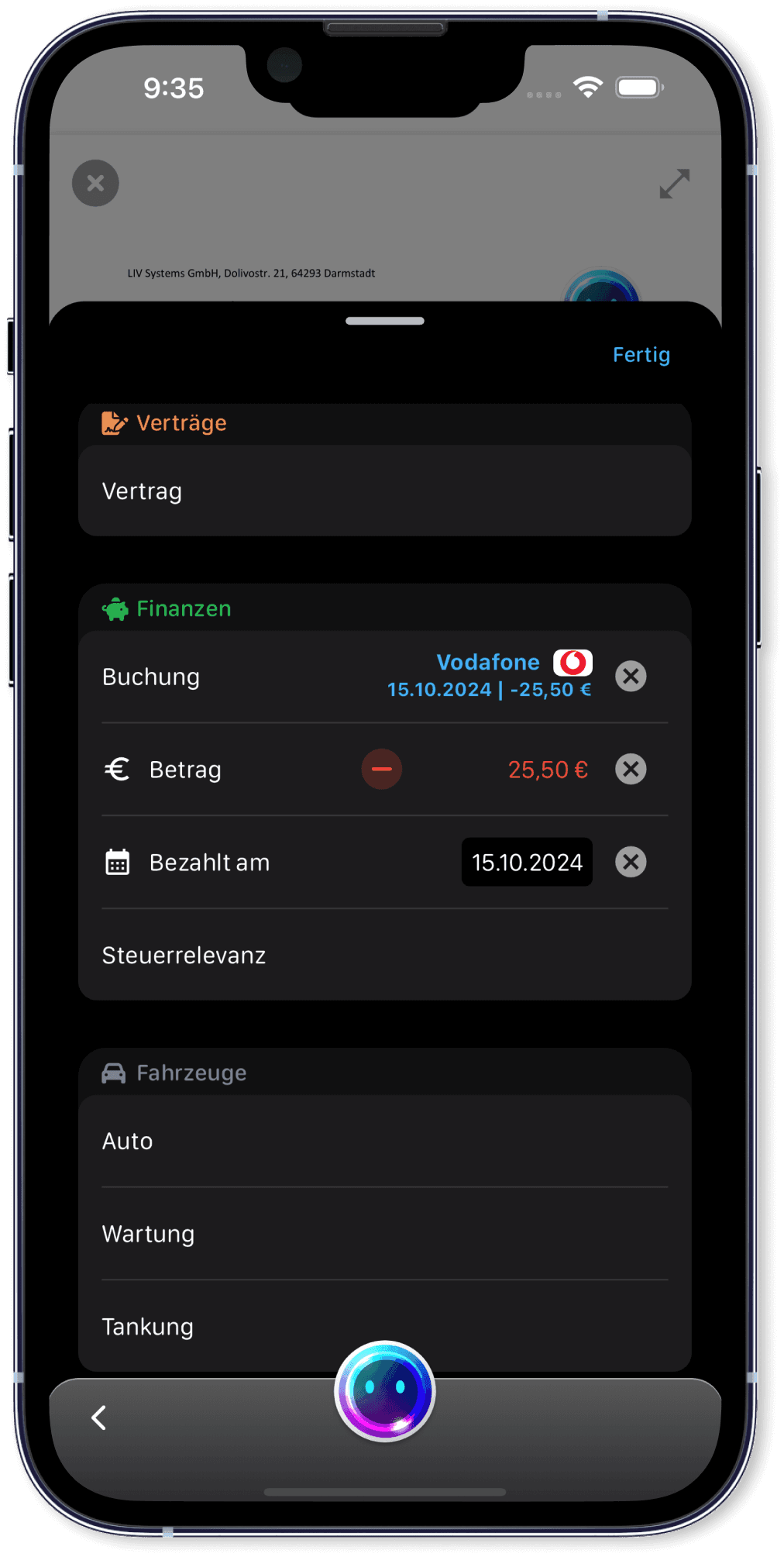The width and height of the screenshot is (784, 1557).
Task: Close the document preview
Action: click(95, 184)
